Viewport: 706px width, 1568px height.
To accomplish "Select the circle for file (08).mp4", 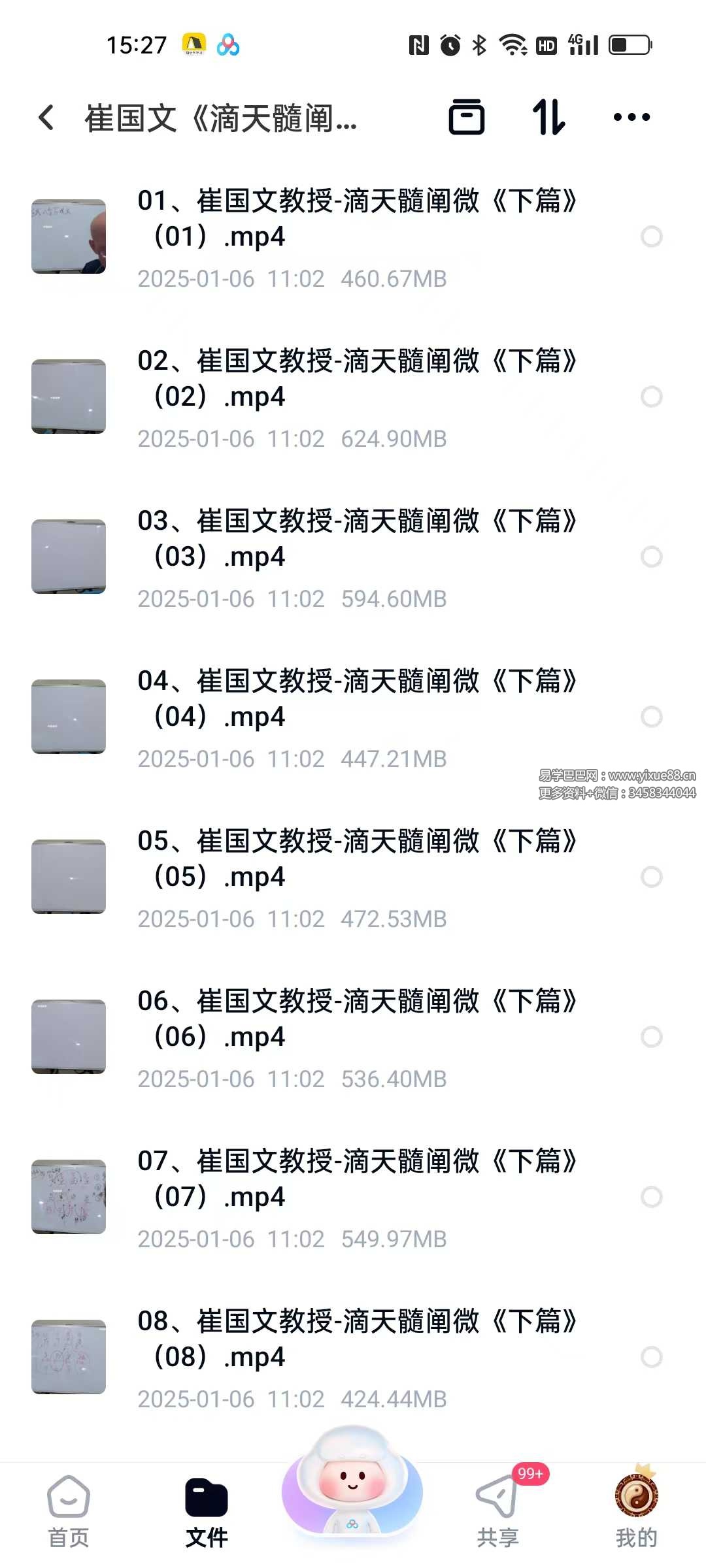I will click(651, 1357).
